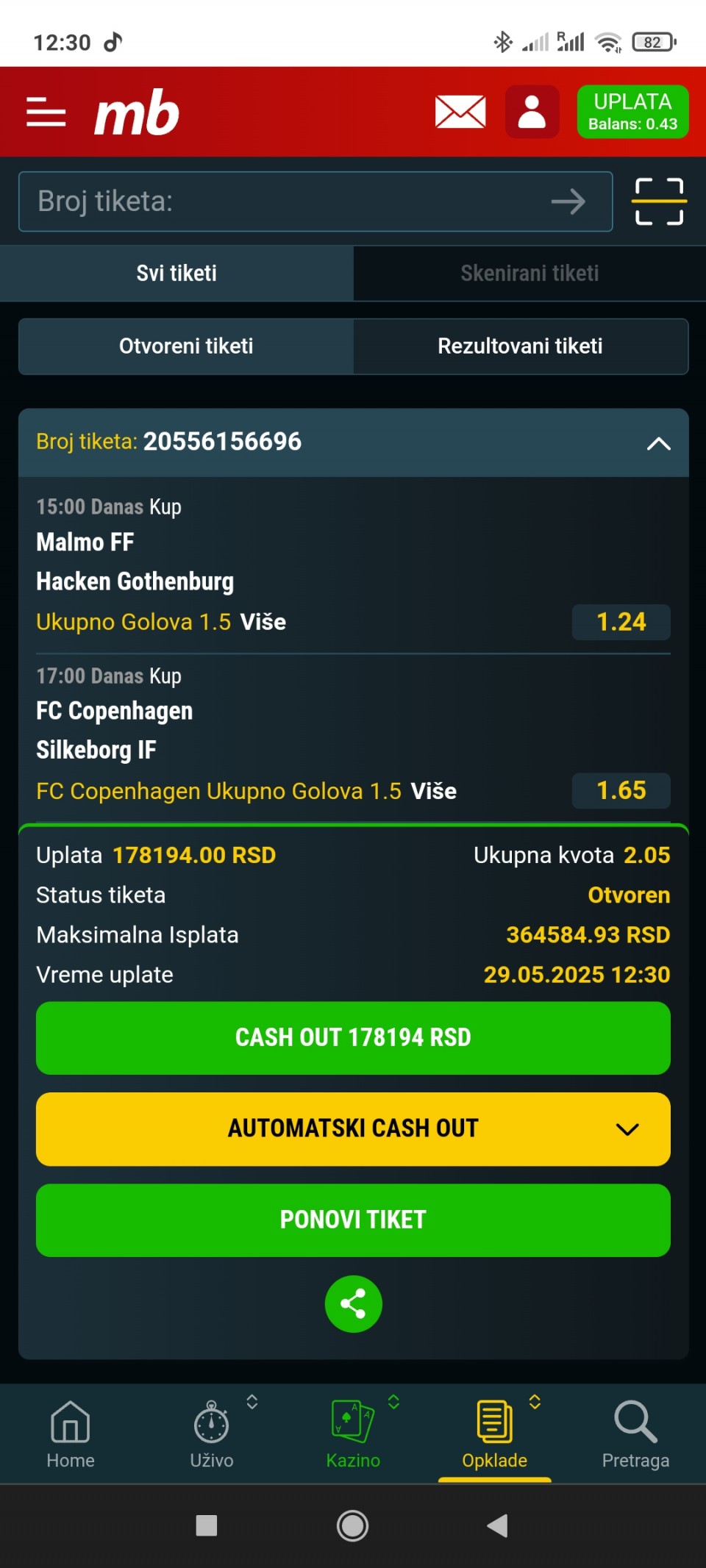Collapse ticket 20556156696 details

tap(658, 443)
